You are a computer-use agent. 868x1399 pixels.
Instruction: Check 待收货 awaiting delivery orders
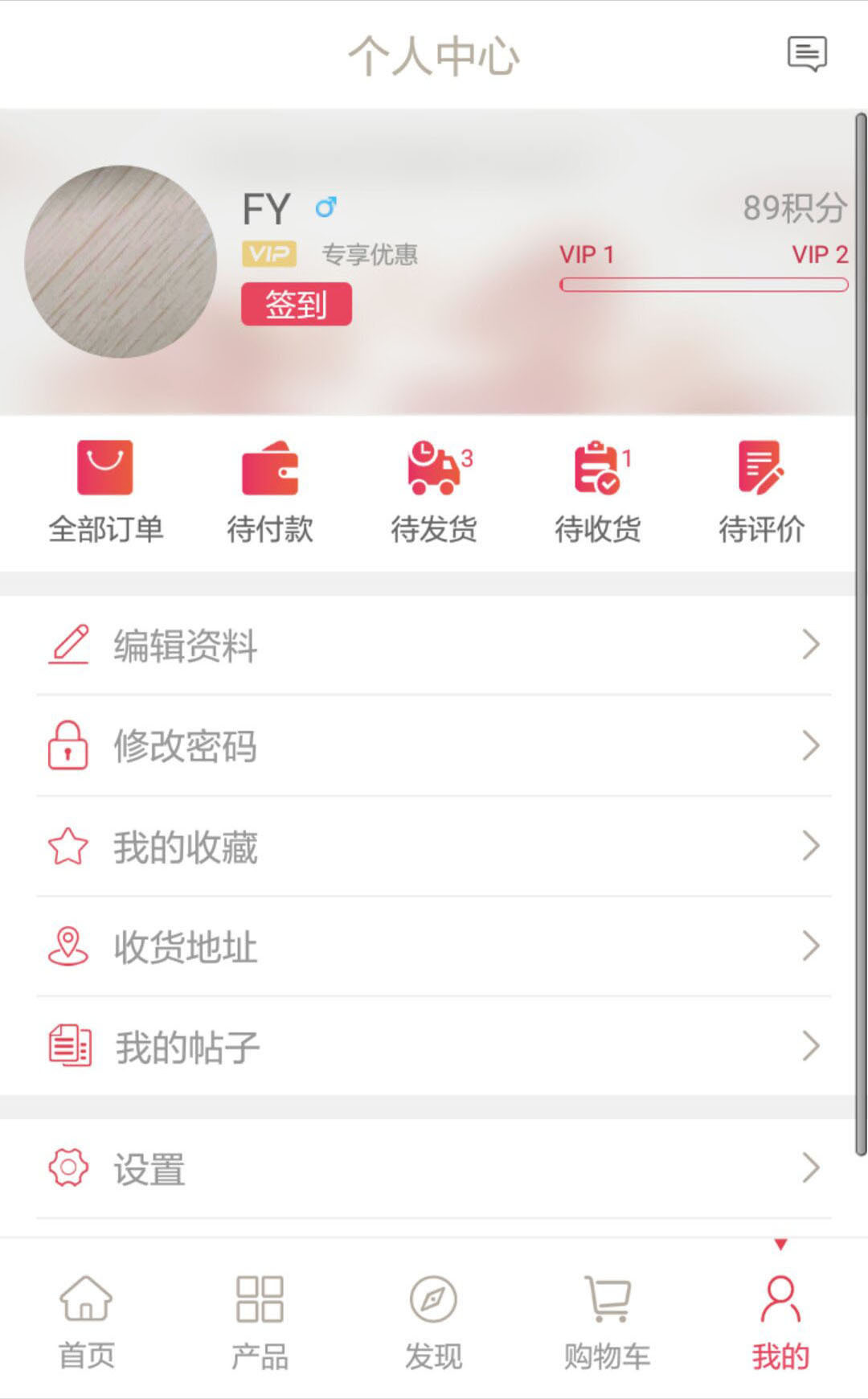point(598,491)
